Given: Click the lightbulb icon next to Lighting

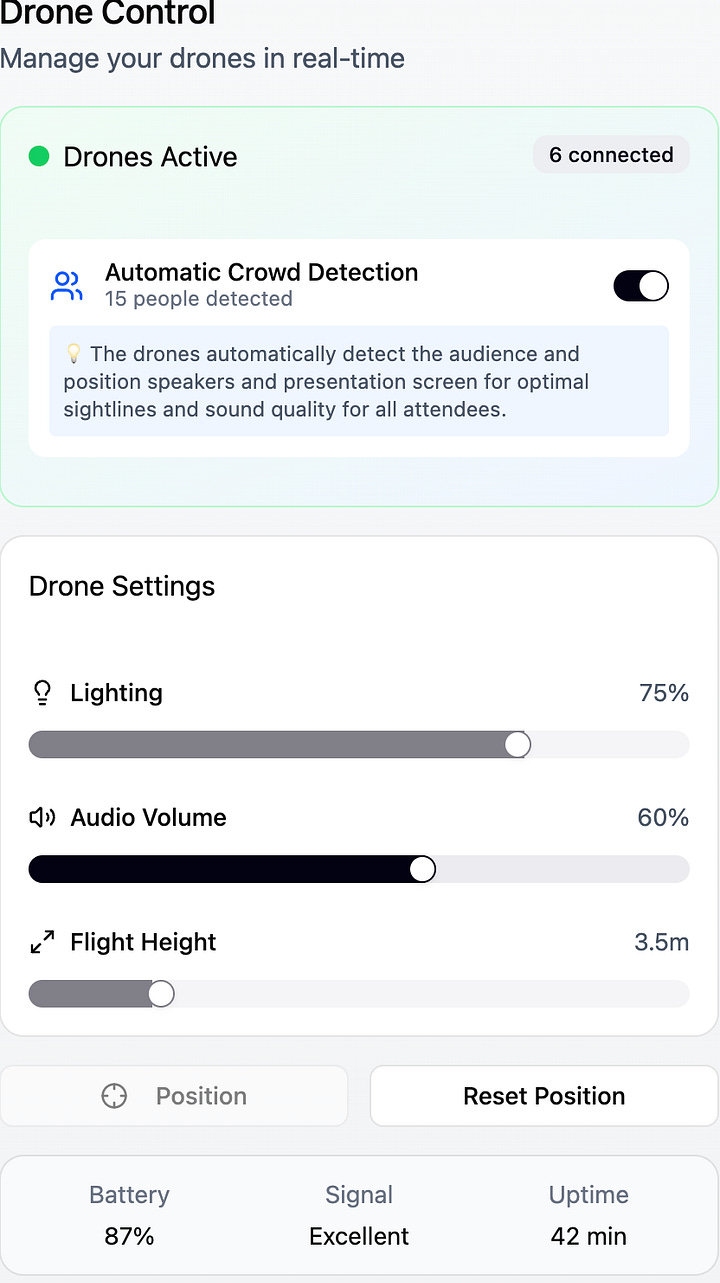Looking at the screenshot, I should (41, 692).
